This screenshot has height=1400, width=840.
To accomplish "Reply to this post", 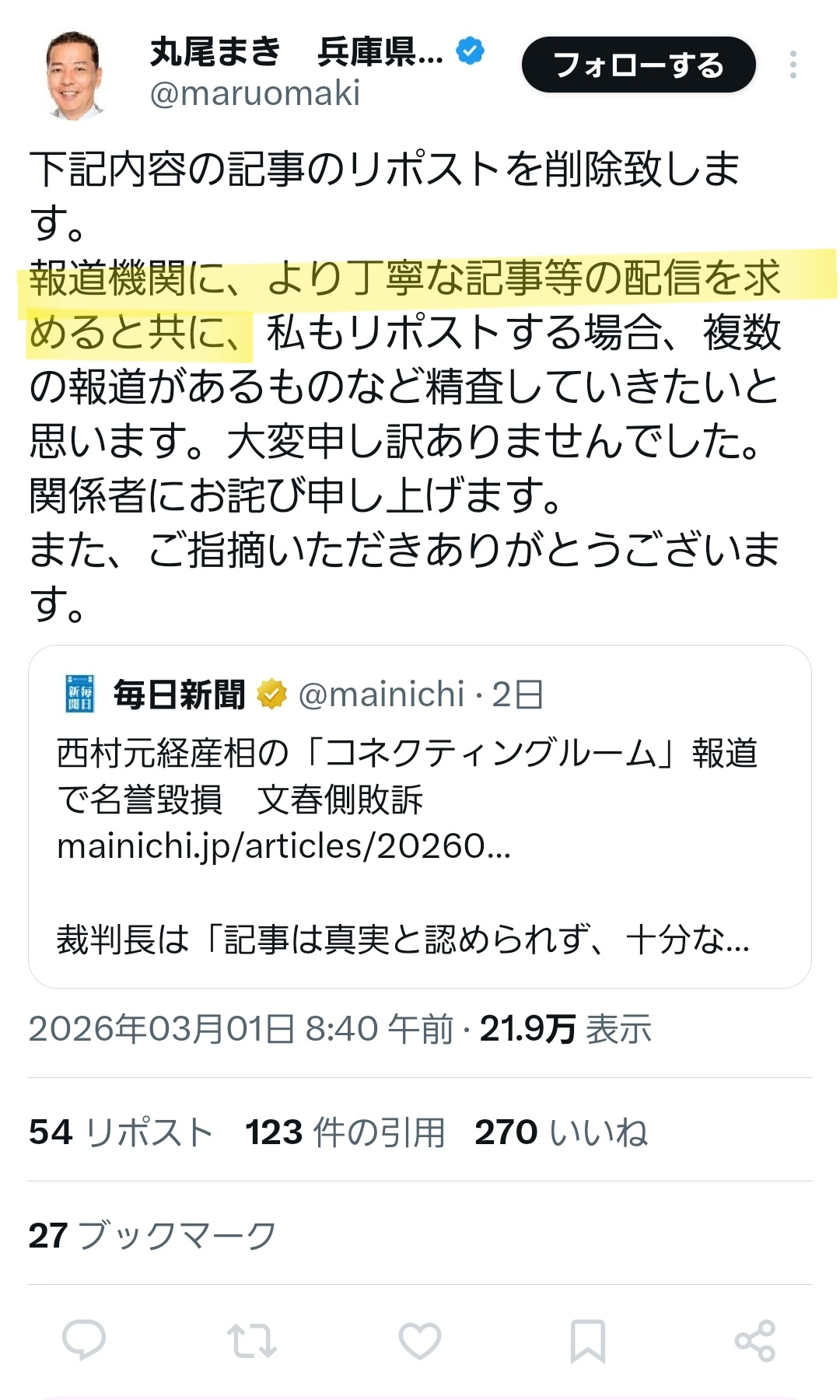I will point(84,1341).
